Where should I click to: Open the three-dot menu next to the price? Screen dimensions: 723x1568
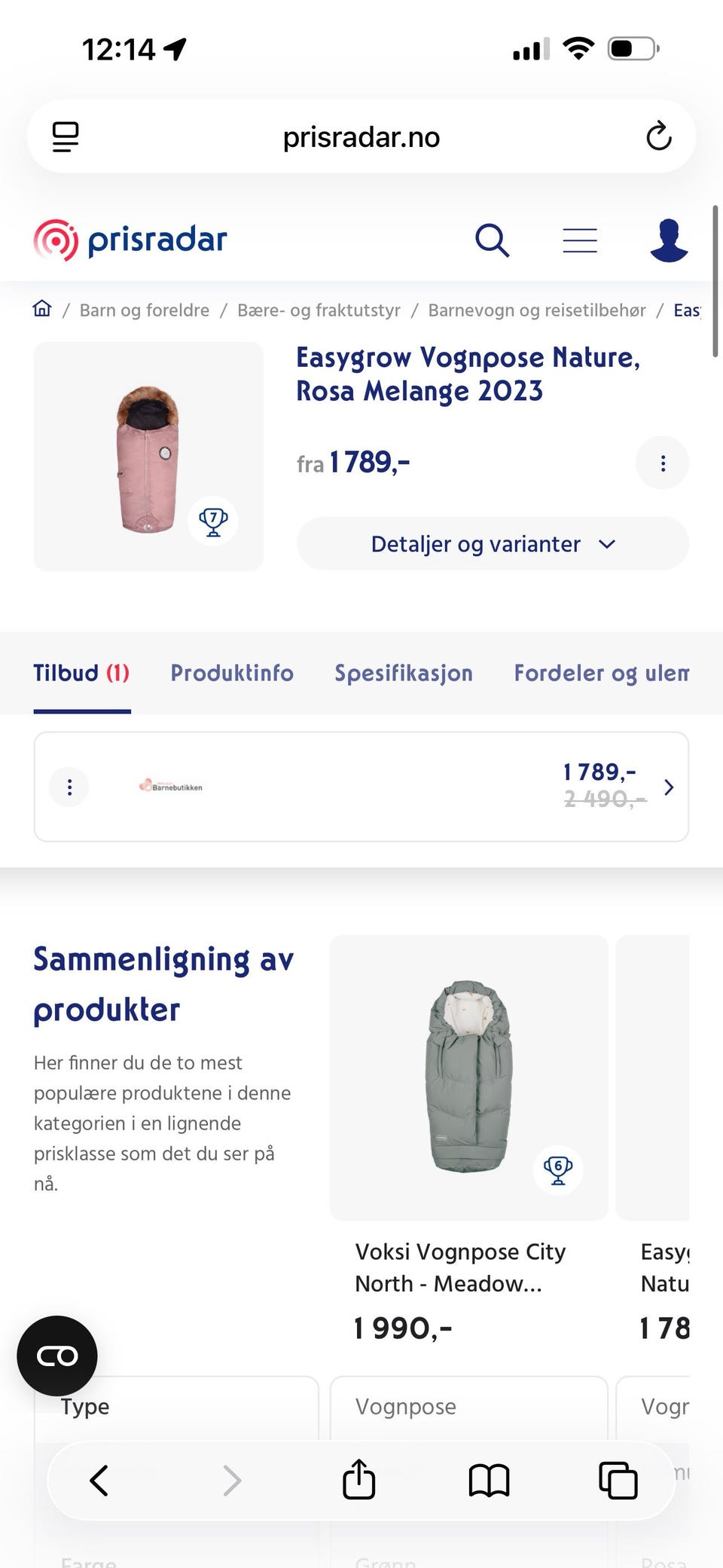click(662, 463)
